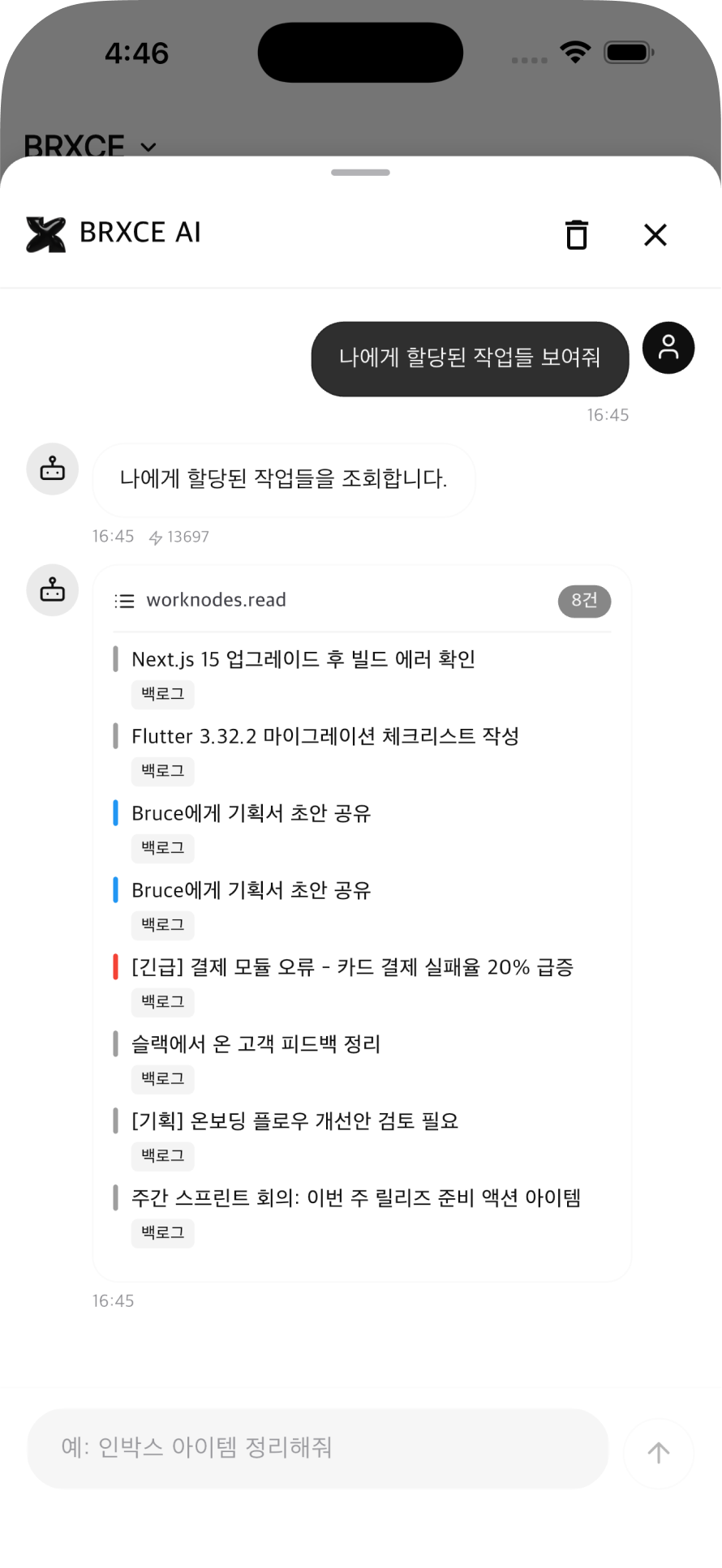
Task: Click the worknodes.read list icon
Action: pyautogui.click(x=124, y=601)
